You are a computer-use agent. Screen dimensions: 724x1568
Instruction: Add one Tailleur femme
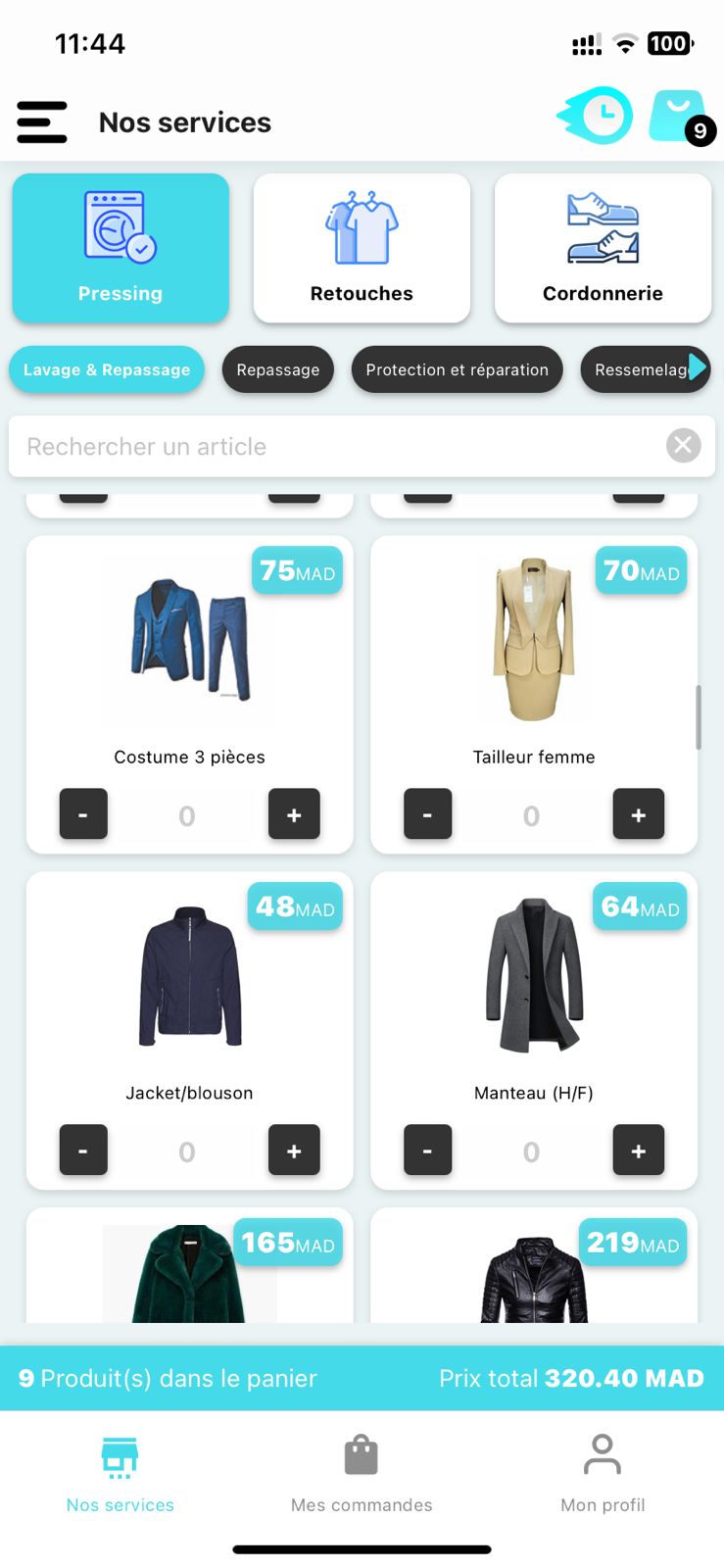coord(638,814)
